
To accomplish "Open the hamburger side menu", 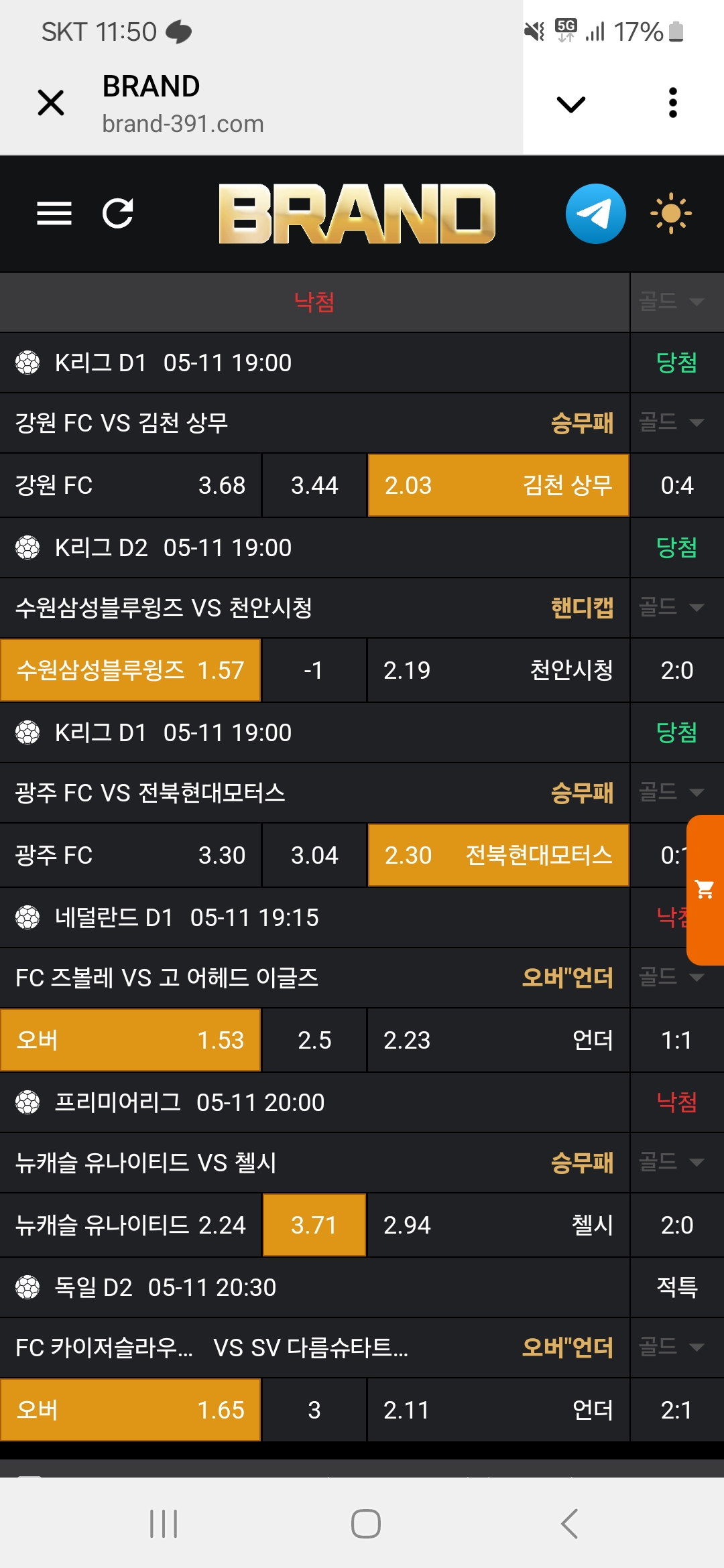I will 54,214.
